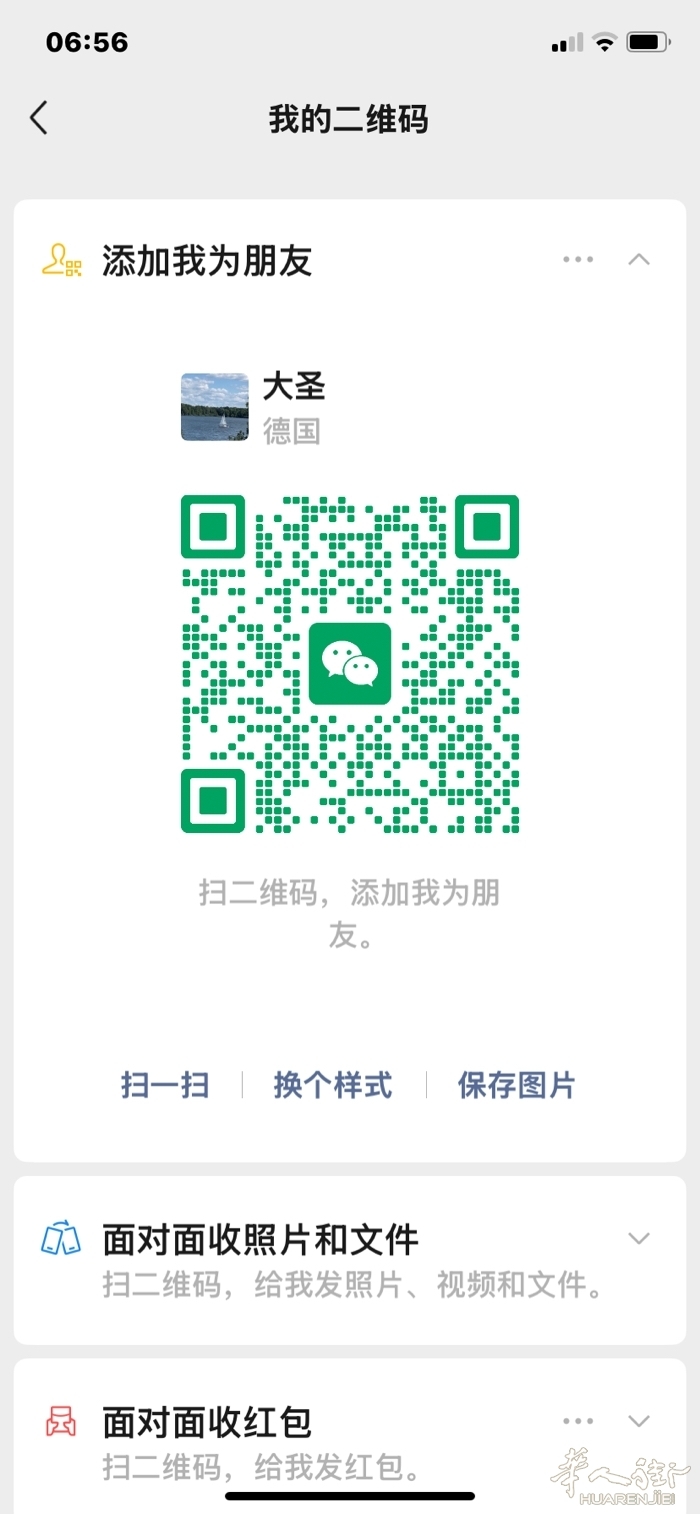
Task: Expand the 面对面收照片和文件 section
Action: pos(639,1239)
